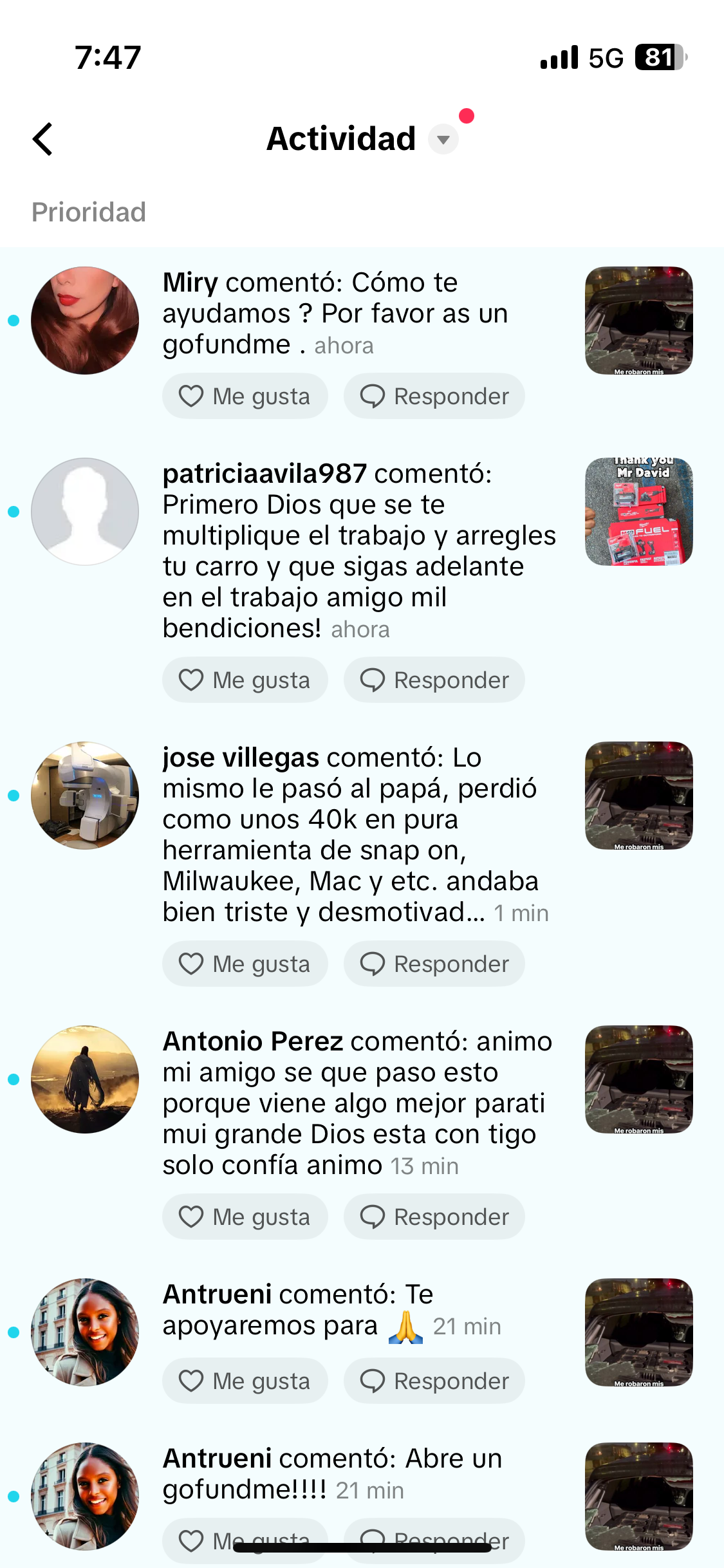
Task: Open the Actividad filter dropdown
Action: pyautogui.click(x=443, y=139)
